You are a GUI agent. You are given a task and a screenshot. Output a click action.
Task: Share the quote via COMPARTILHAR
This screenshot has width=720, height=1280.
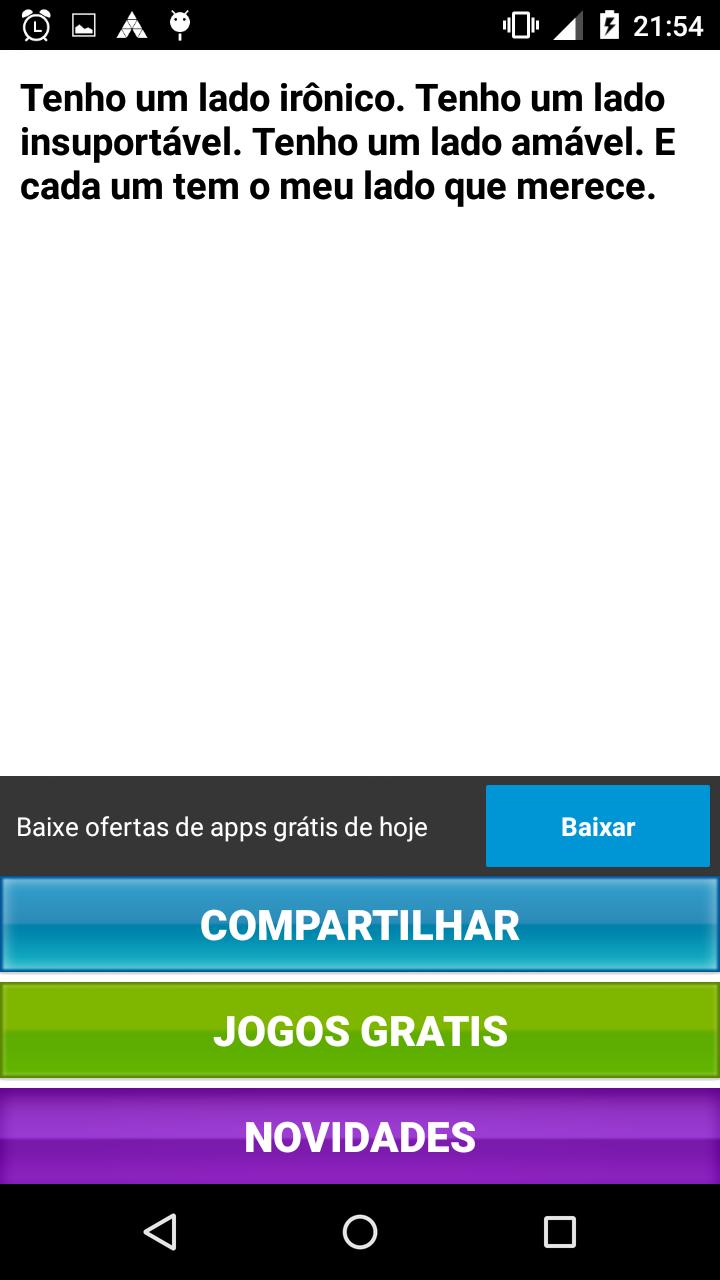coord(360,924)
